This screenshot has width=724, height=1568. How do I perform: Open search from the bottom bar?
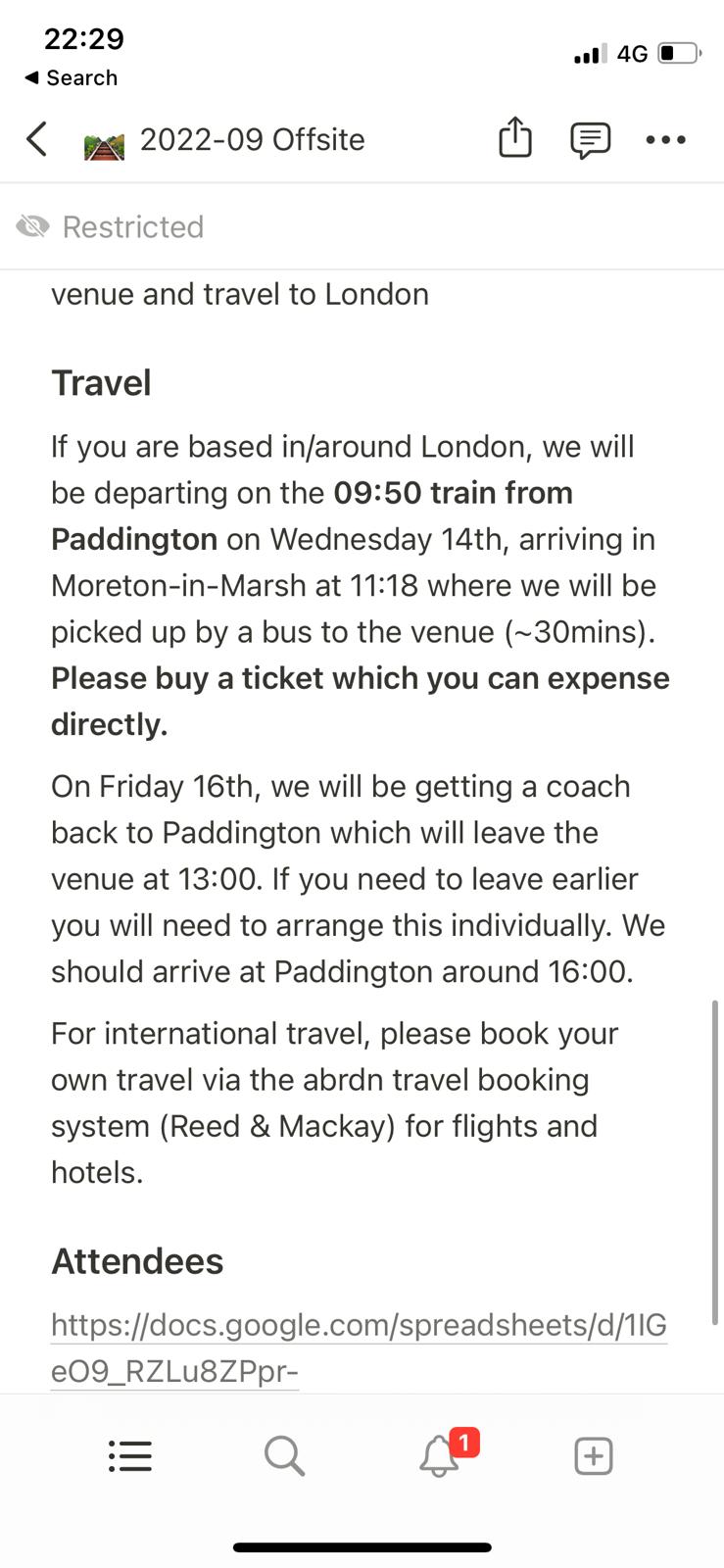(x=284, y=1456)
